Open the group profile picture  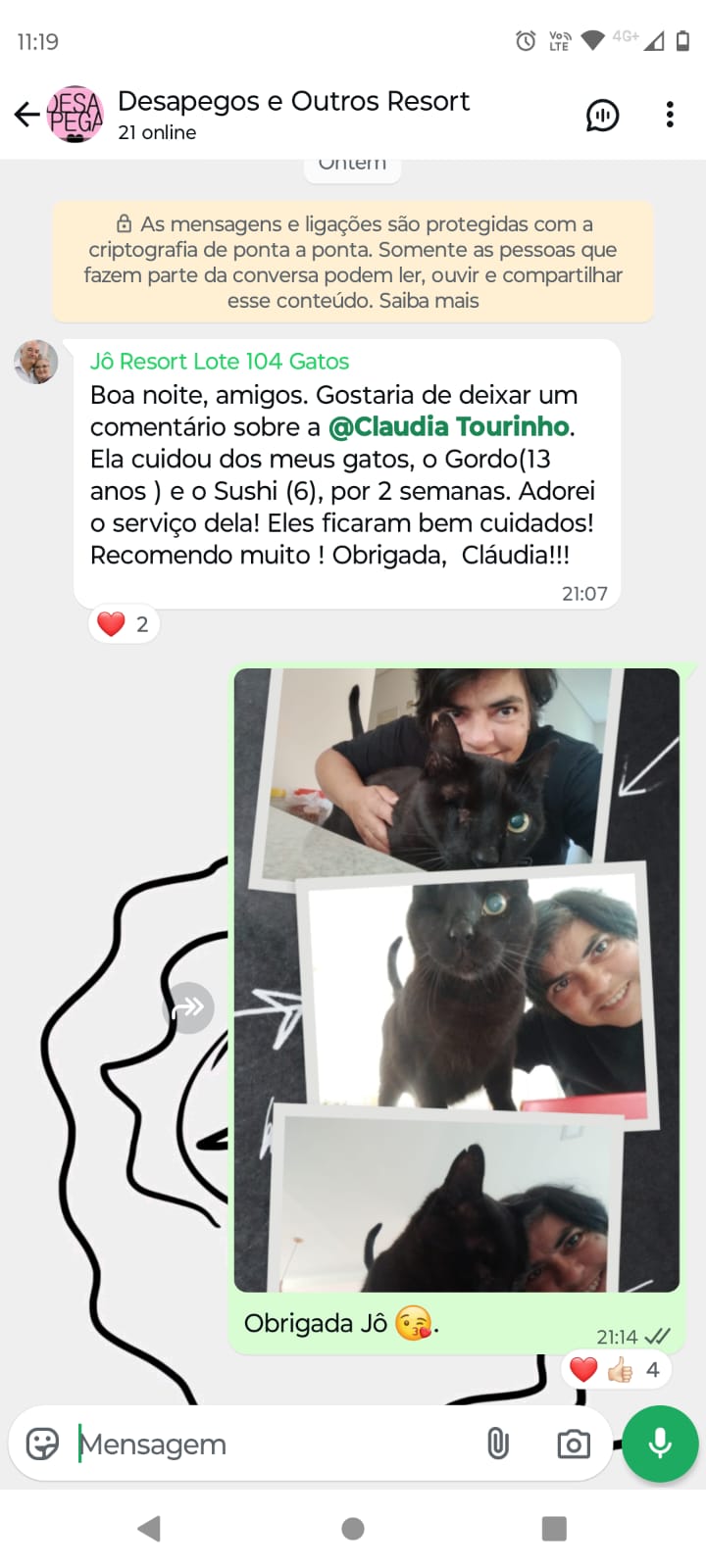[75, 114]
